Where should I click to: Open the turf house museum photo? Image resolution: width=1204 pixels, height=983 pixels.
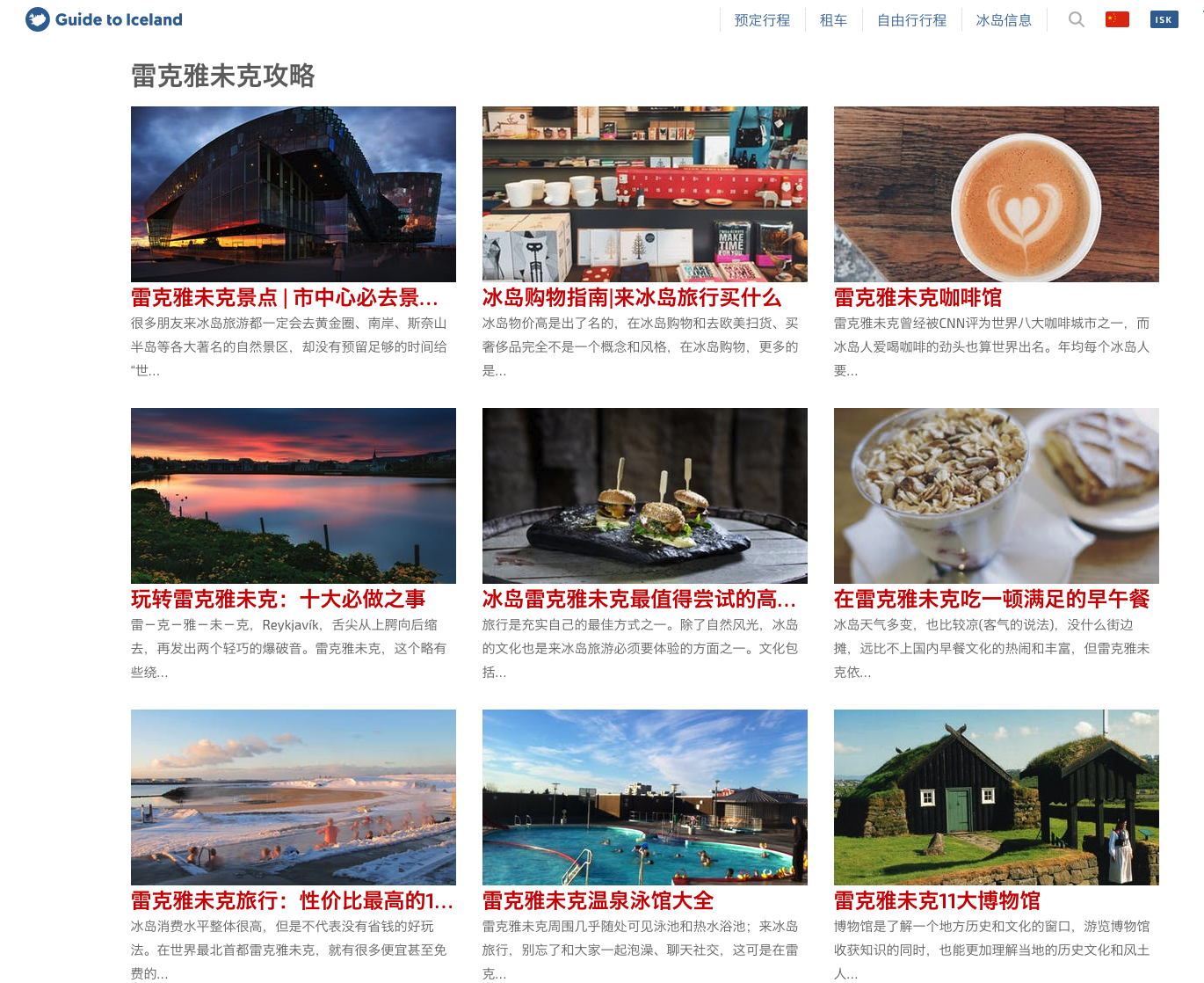point(997,797)
